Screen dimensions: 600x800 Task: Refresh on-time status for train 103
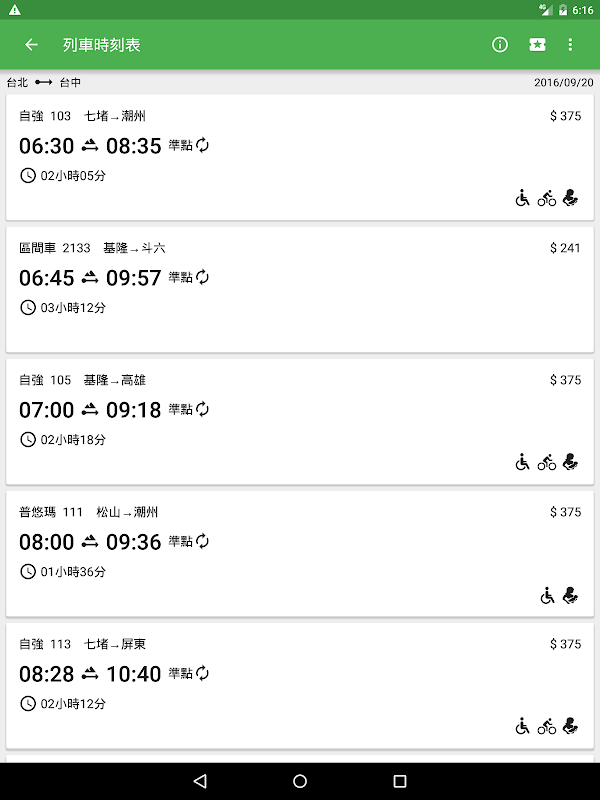click(202, 145)
